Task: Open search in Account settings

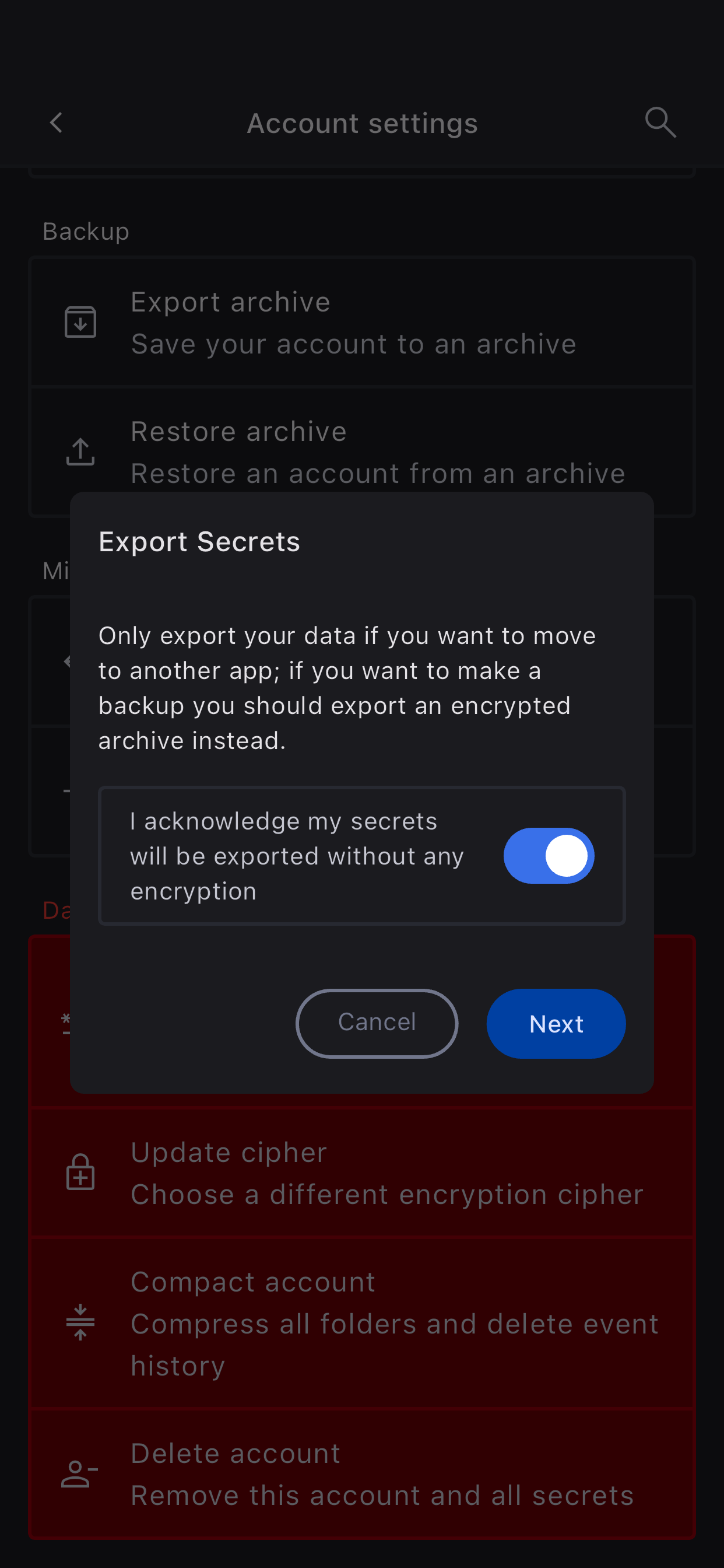Action: point(660,123)
